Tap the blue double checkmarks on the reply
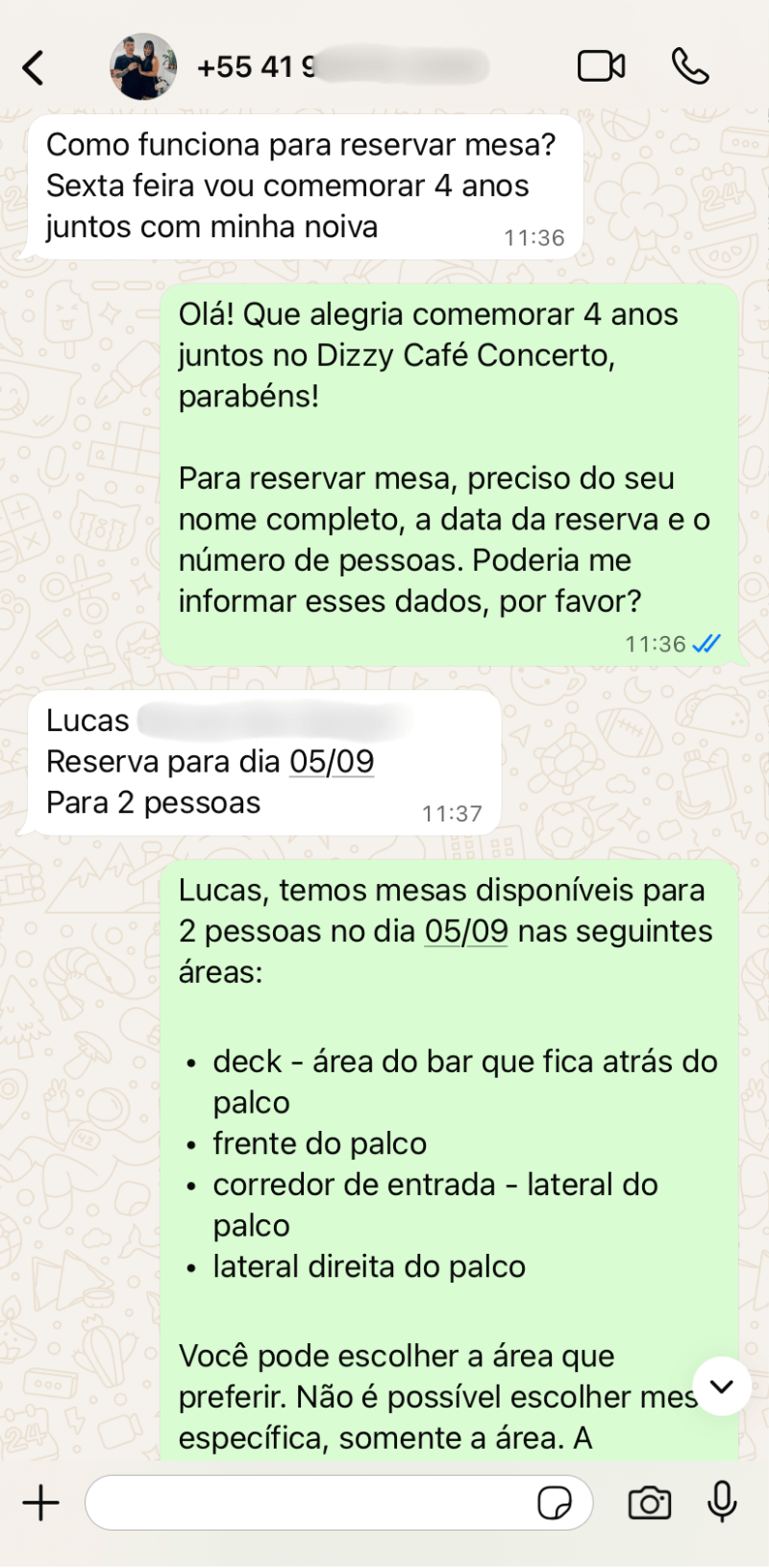This screenshot has width=769, height=1568. pyautogui.click(x=705, y=644)
